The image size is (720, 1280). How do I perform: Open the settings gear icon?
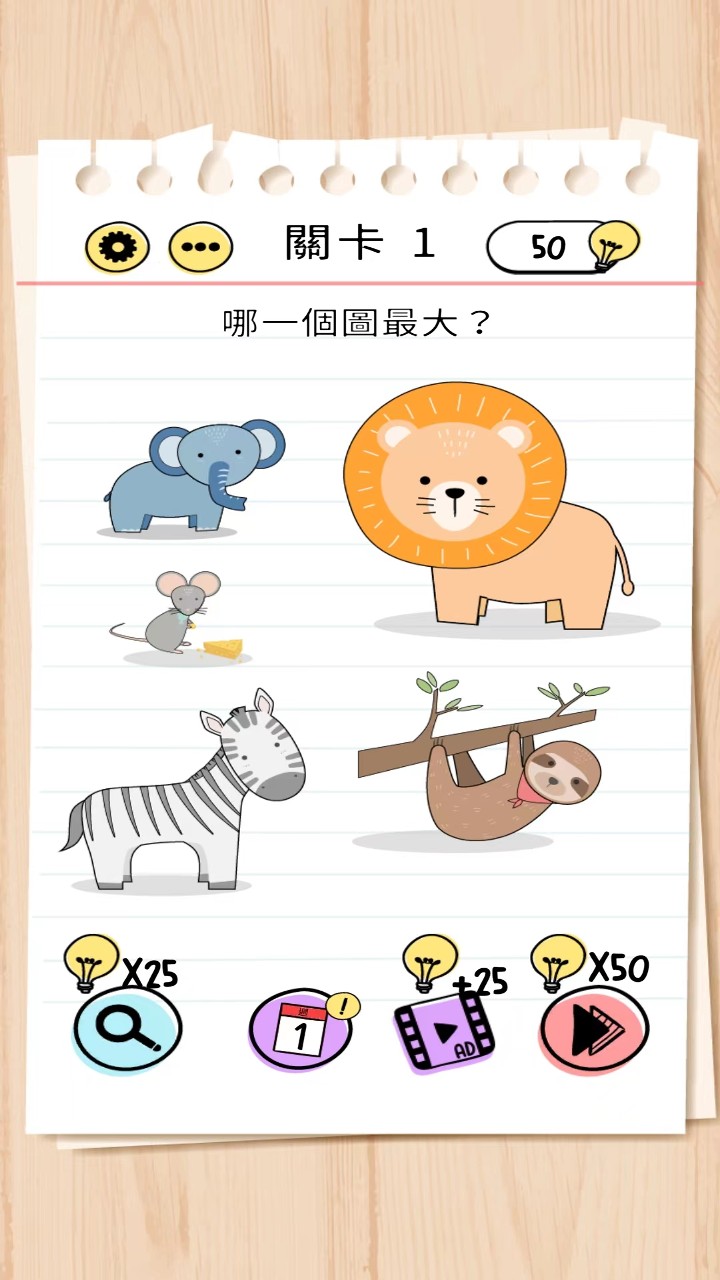click(x=117, y=247)
